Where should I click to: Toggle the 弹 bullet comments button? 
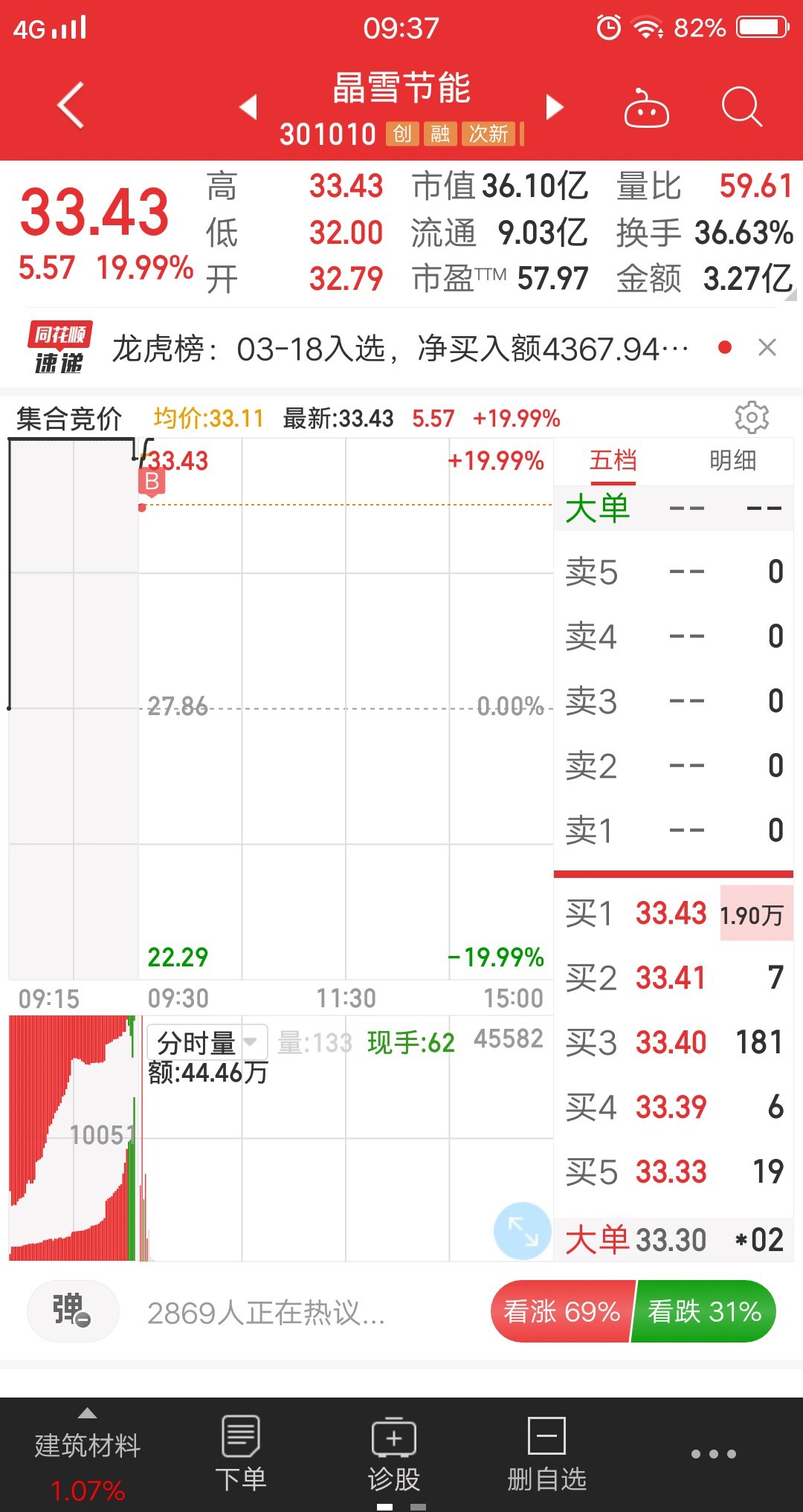click(72, 1311)
